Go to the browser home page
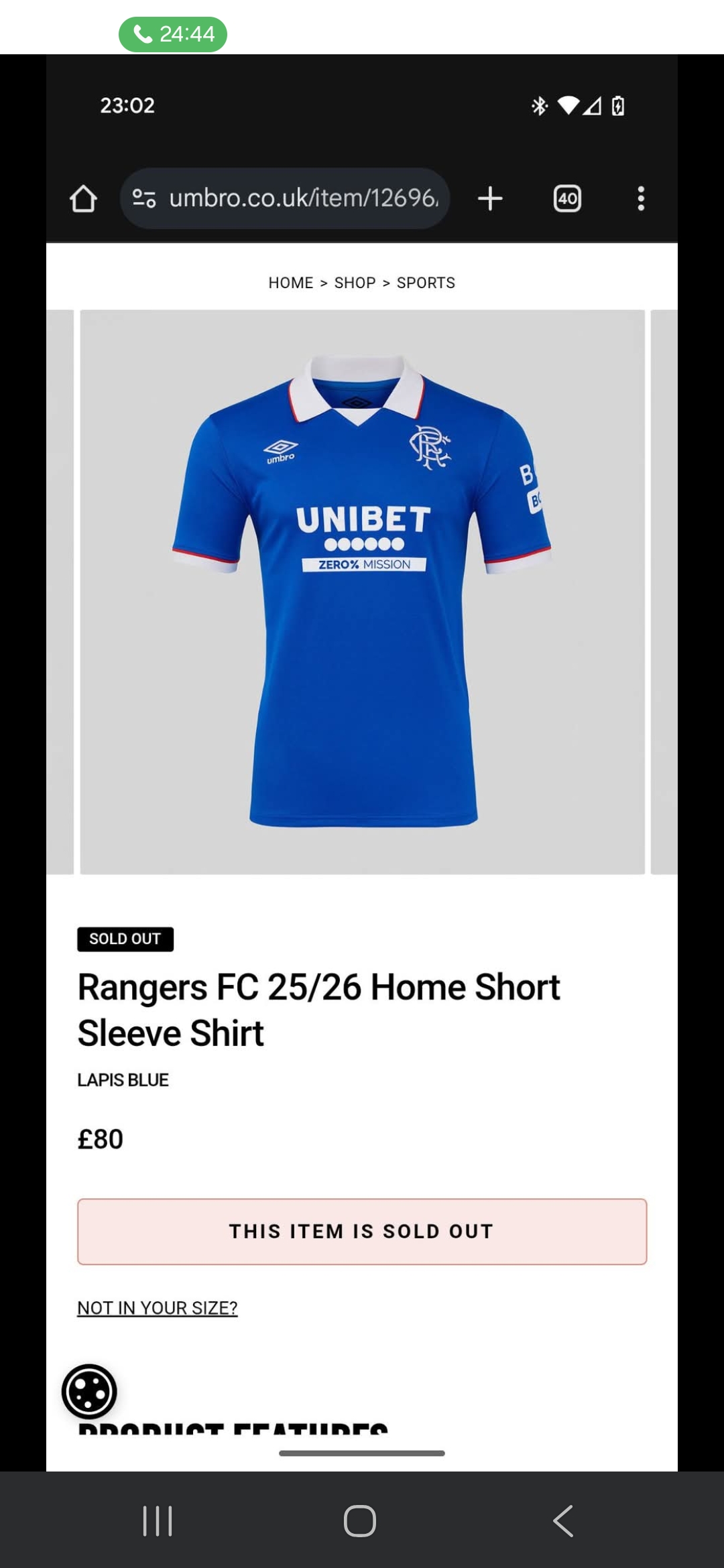 click(x=83, y=199)
